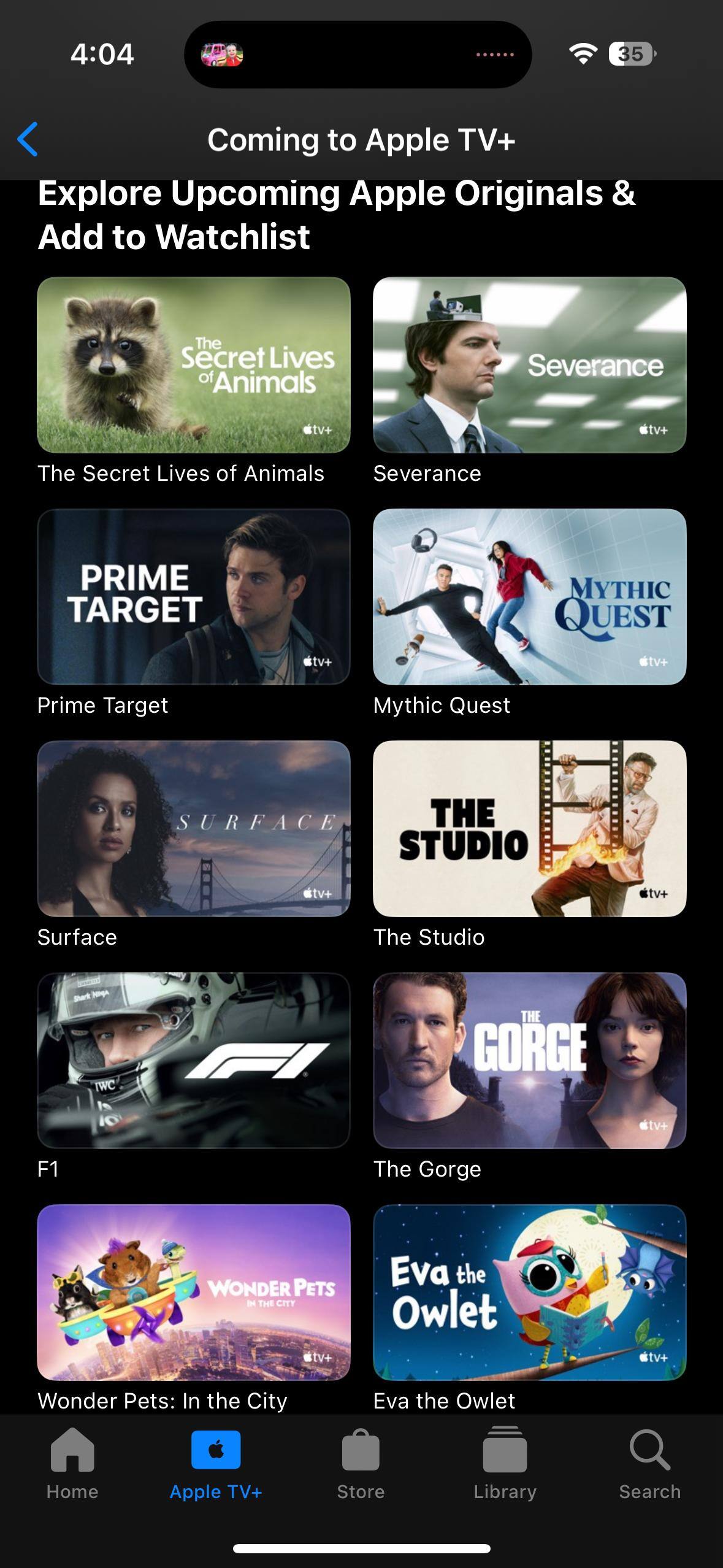This screenshot has height=1568, width=723.
Task: View Mythic Quest details
Action: point(529,596)
